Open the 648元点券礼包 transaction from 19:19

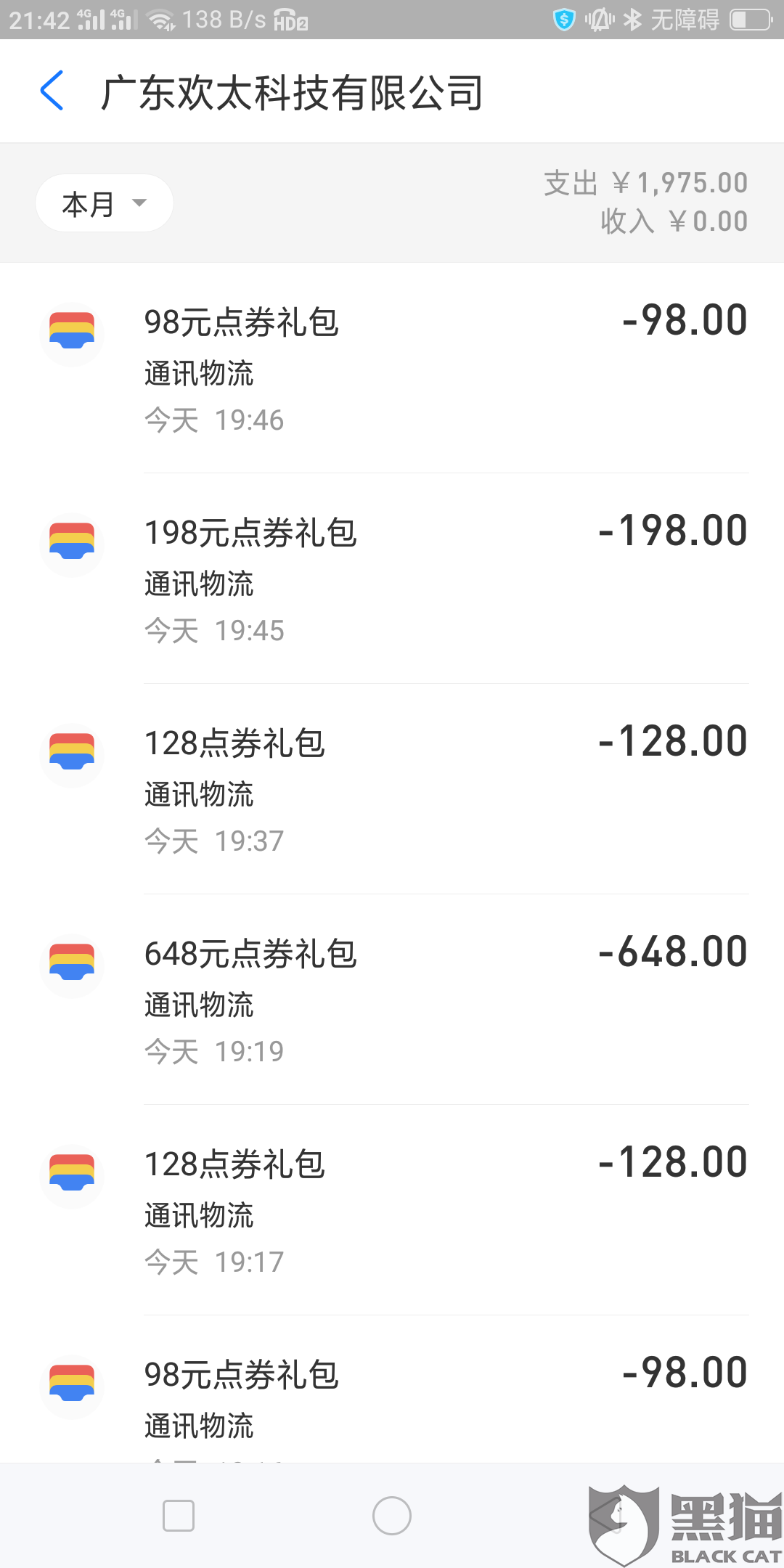coord(392,1000)
